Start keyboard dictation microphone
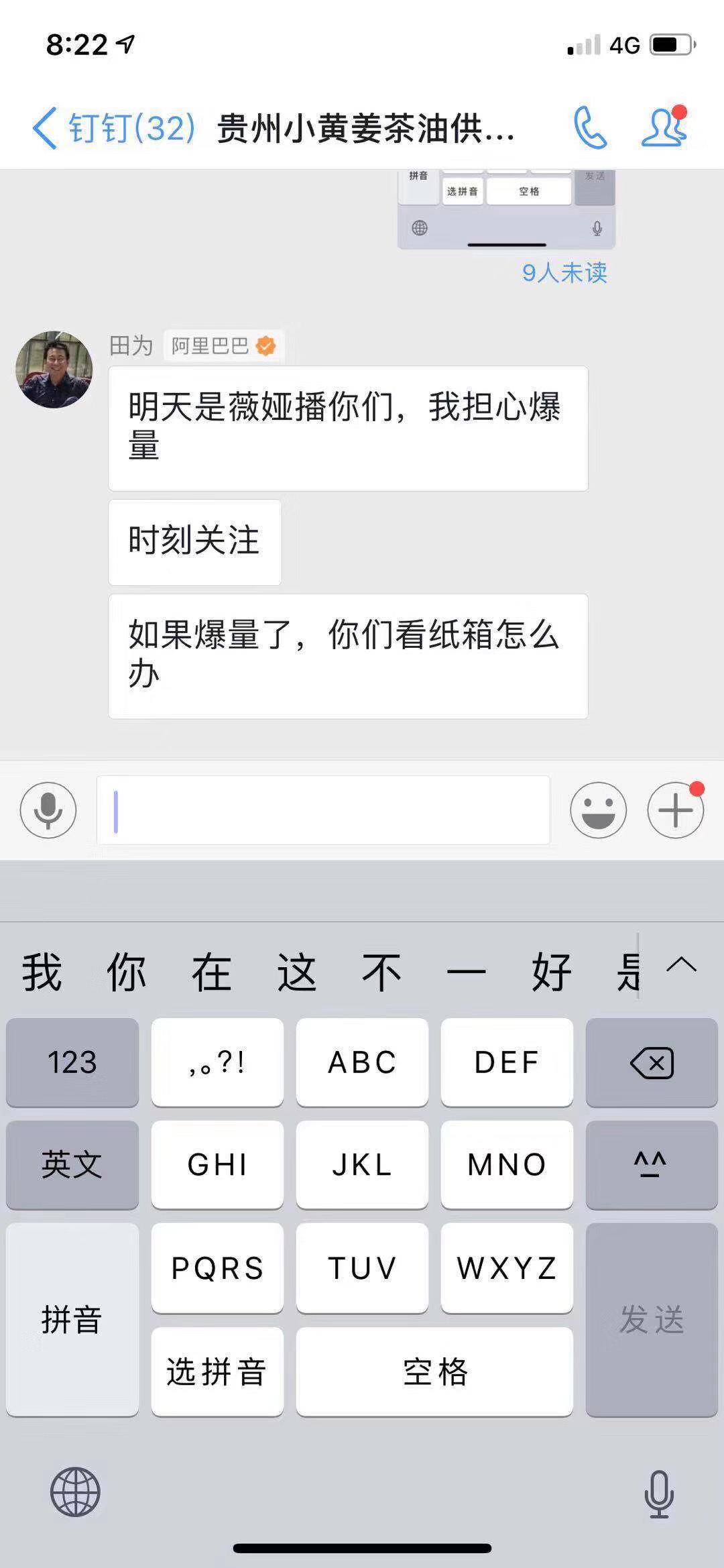This screenshot has height=1568, width=724. pyautogui.click(x=658, y=1494)
